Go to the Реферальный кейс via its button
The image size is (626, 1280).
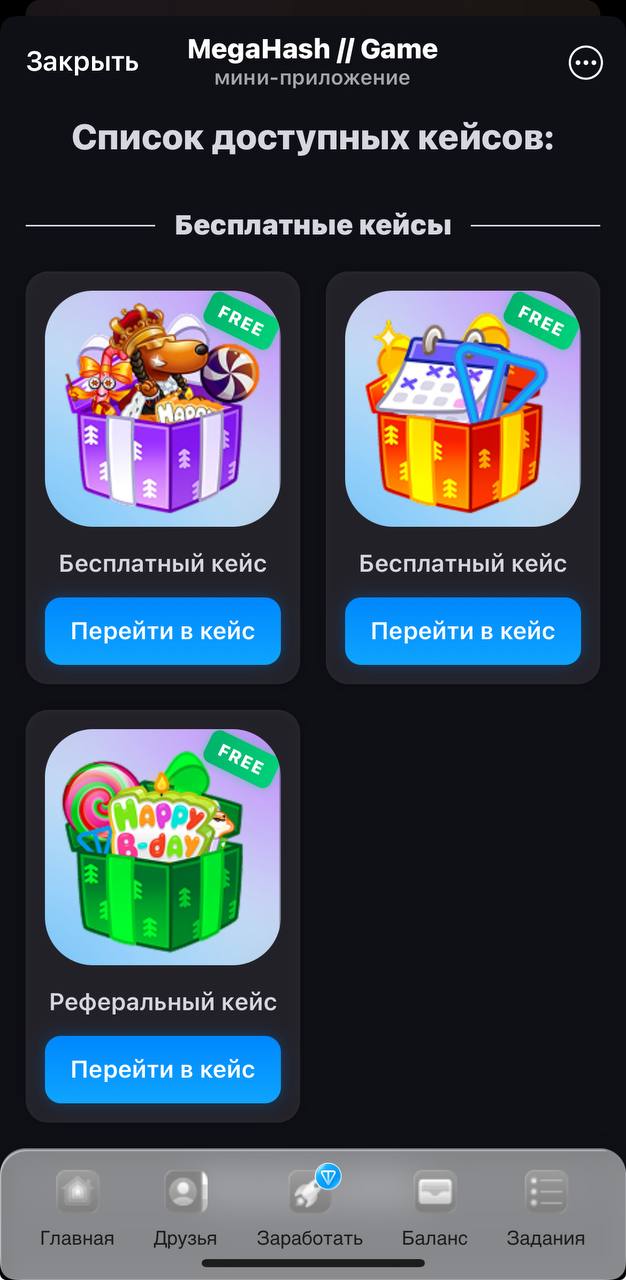point(163,1069)
